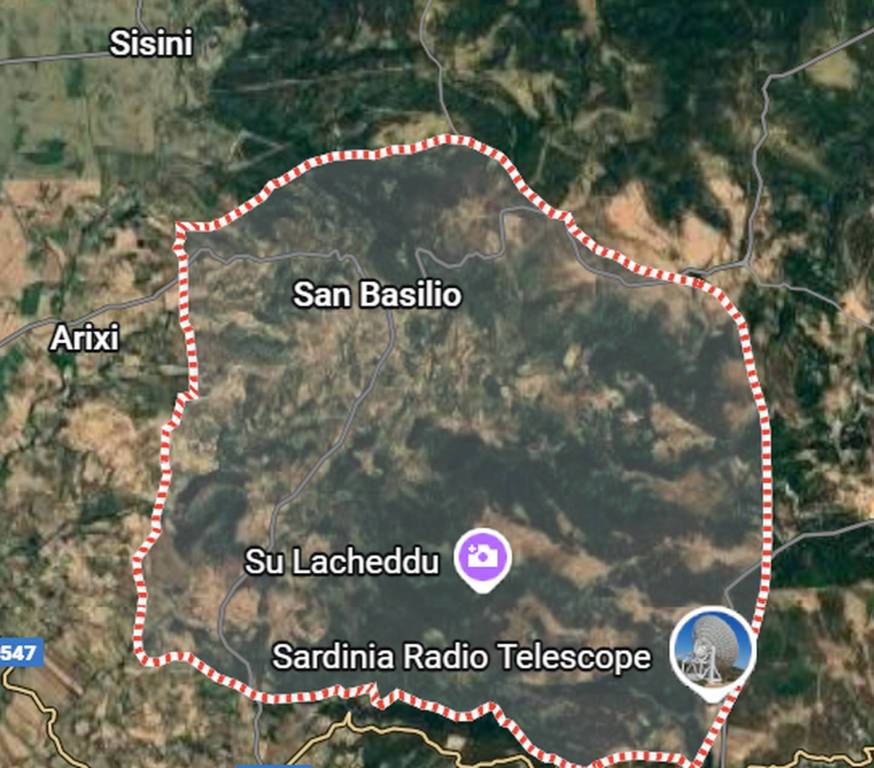874x768 pixels.
Task: Select the Sardinia Radio Telescope map pin
Action: tap(712, 647)
